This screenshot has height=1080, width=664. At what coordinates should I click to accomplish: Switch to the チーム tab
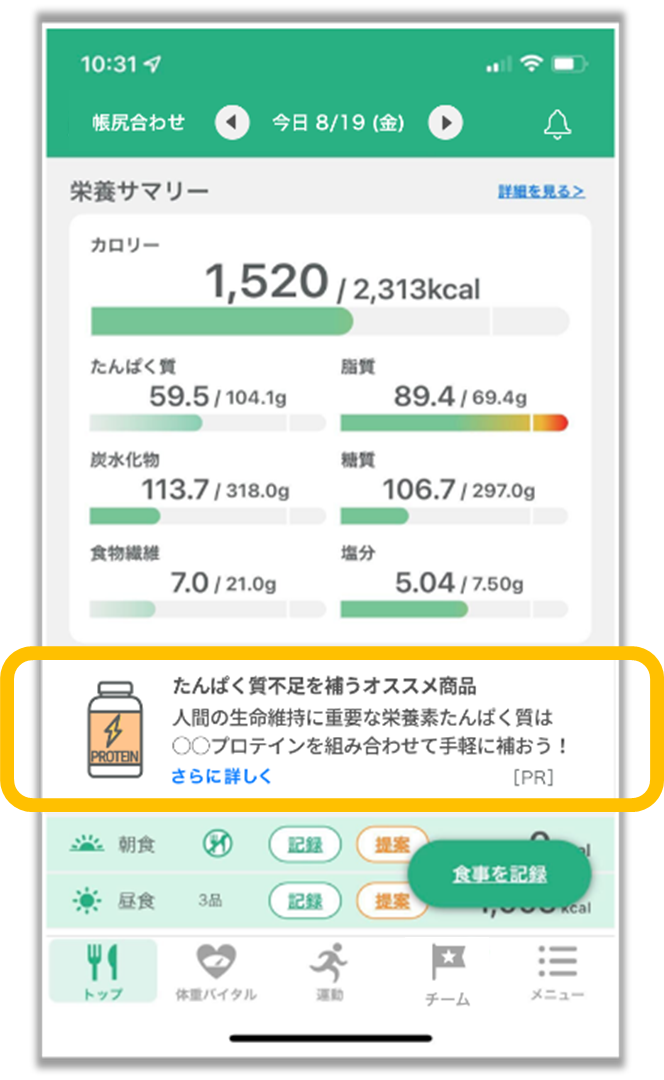point(448,974)
